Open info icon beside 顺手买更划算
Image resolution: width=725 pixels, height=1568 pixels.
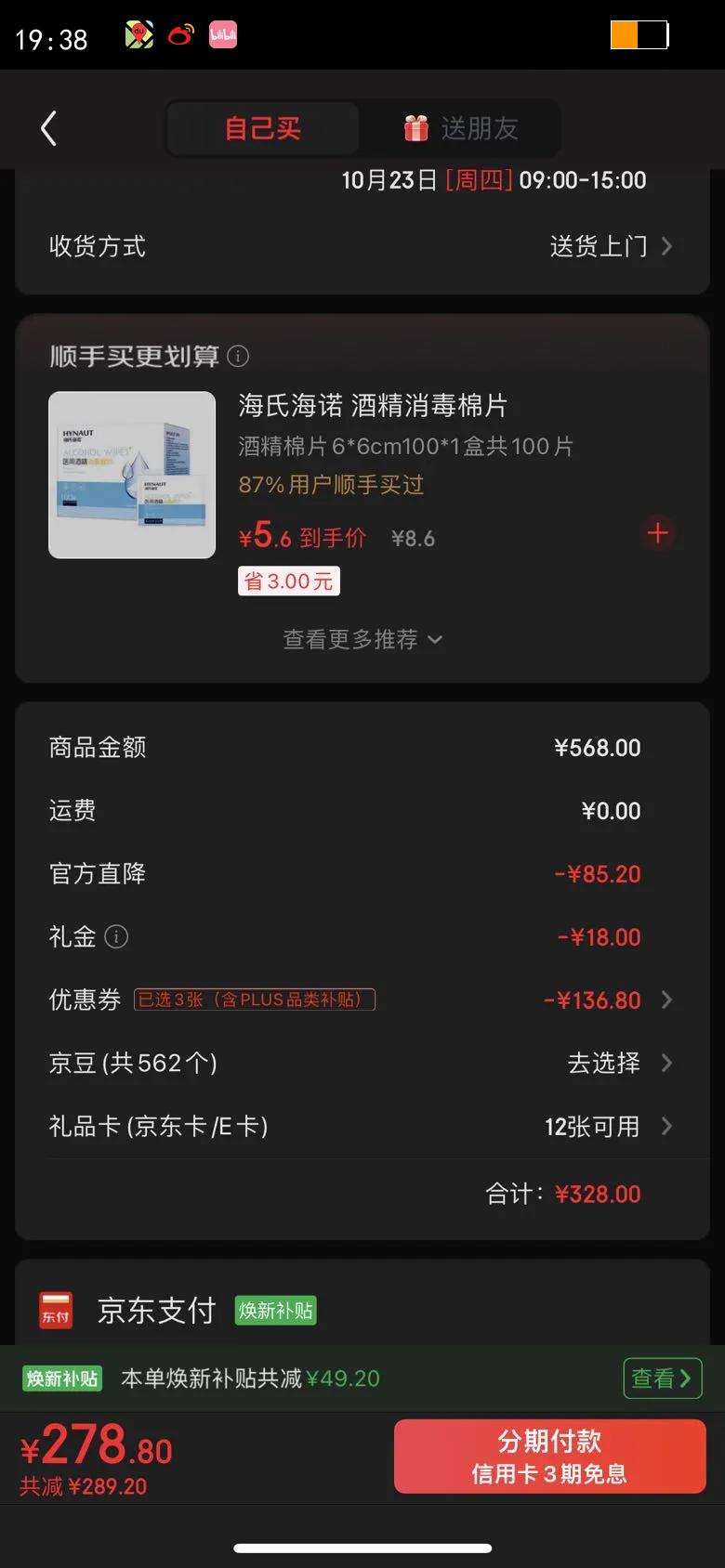238,356
